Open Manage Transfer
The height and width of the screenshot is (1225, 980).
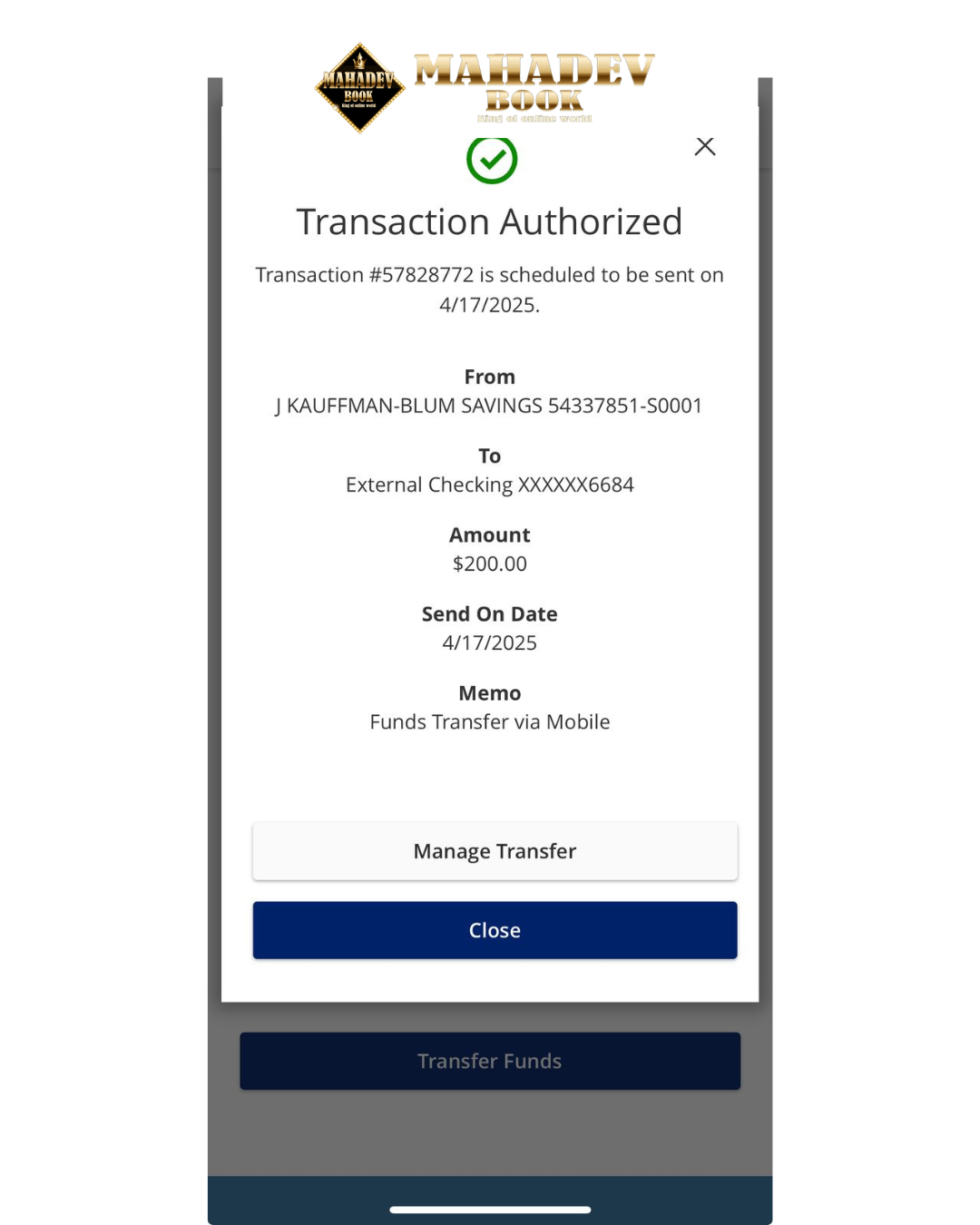tap(495, 851)
